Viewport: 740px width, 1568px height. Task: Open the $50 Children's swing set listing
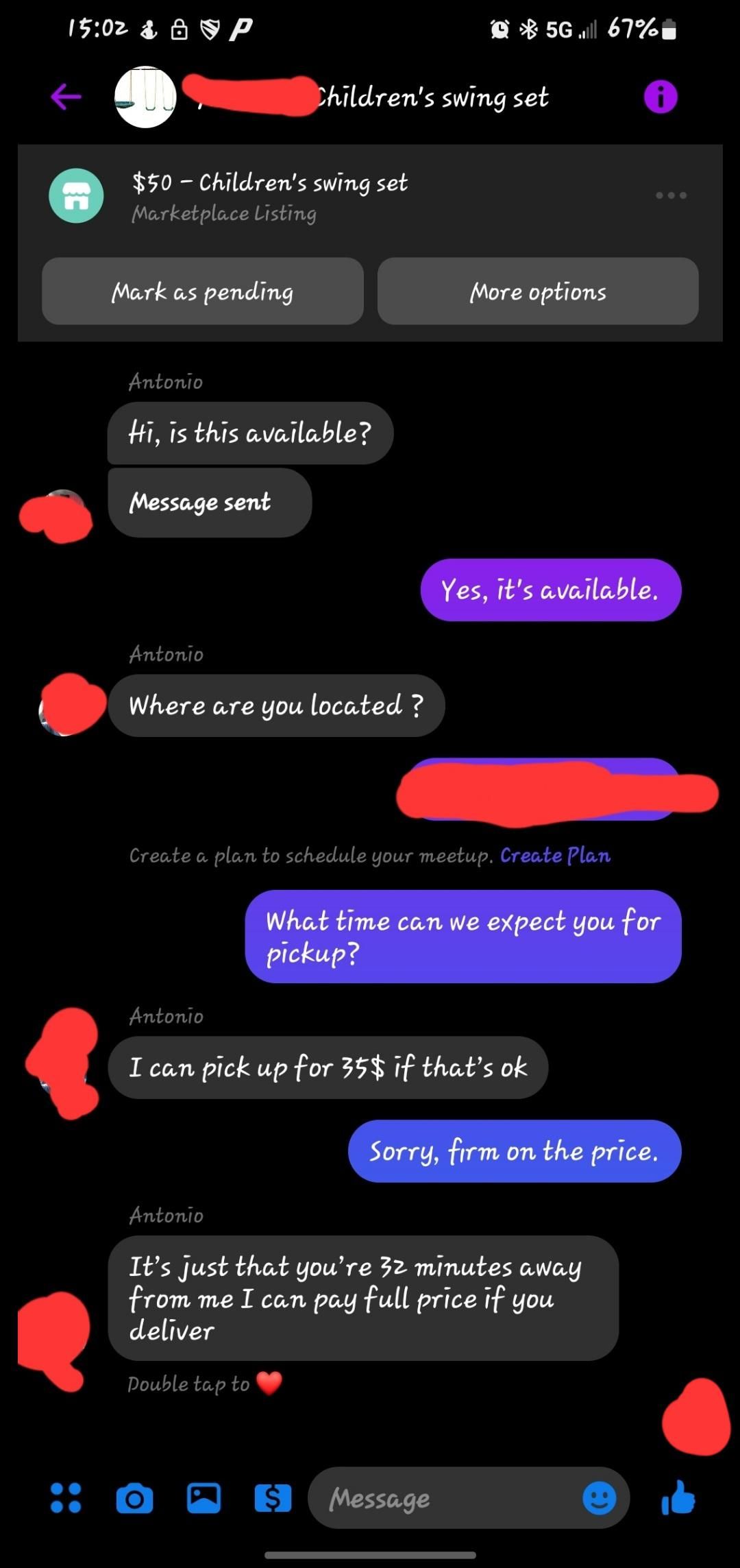[x=269, y=196]
